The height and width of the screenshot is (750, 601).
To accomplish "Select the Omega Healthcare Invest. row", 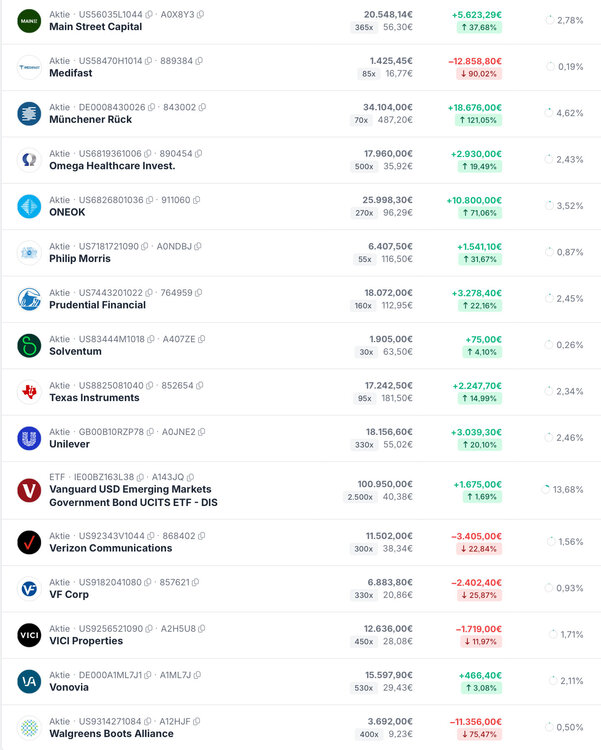I will (x=111, y=166).
